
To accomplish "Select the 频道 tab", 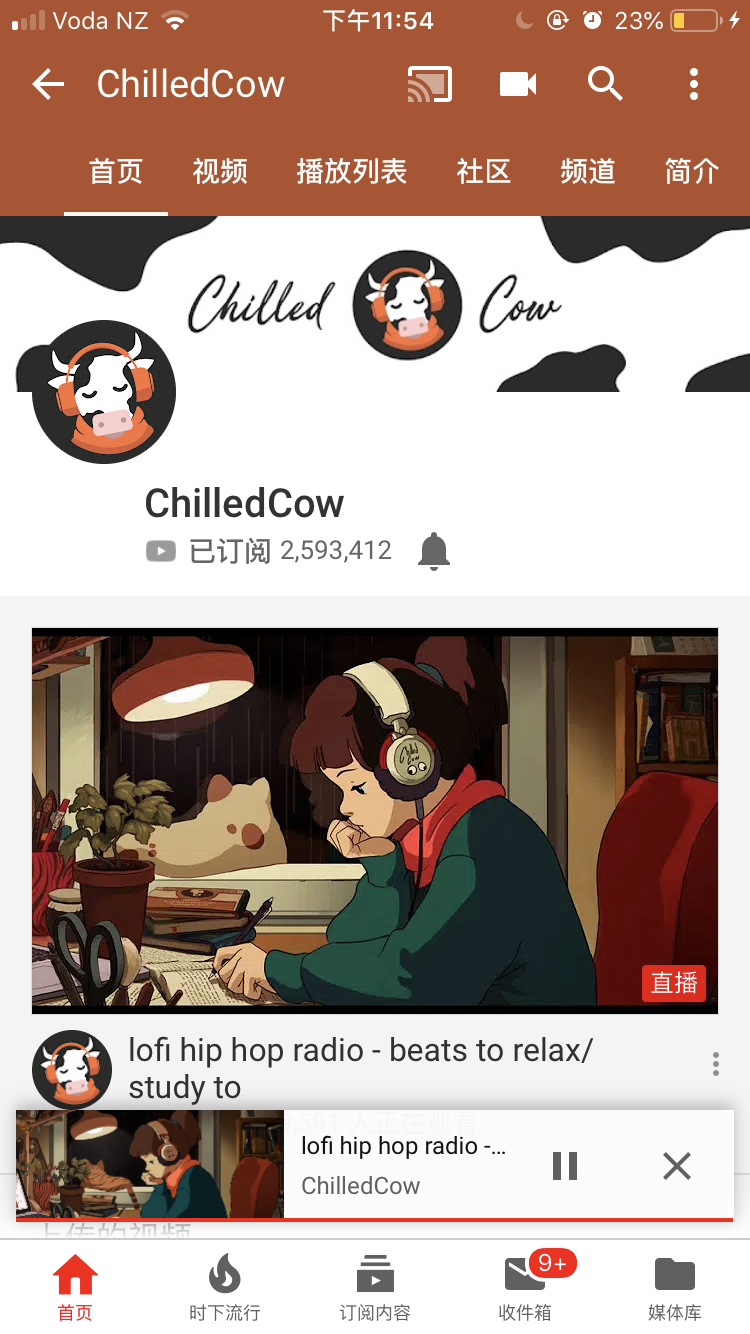I will point(588,172).
